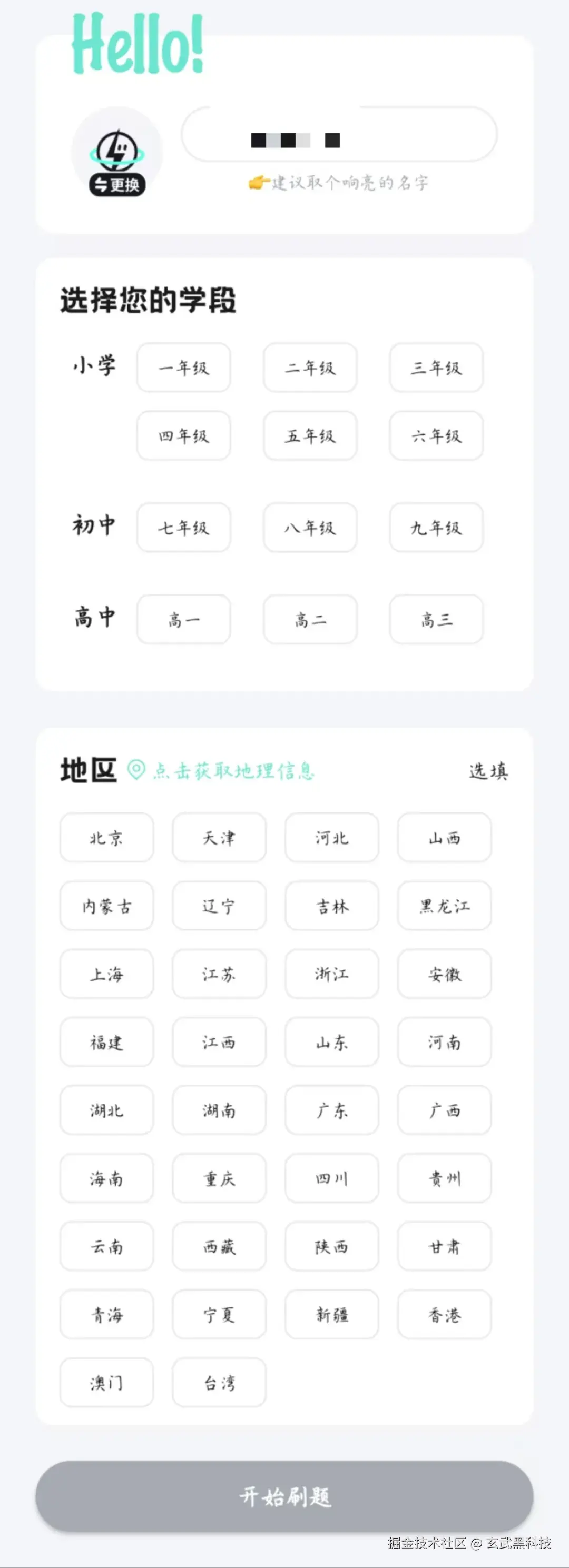Screen dimensions: 569x1568
Task: Select 四川 region chip
Action: [x=331, y=1178]
